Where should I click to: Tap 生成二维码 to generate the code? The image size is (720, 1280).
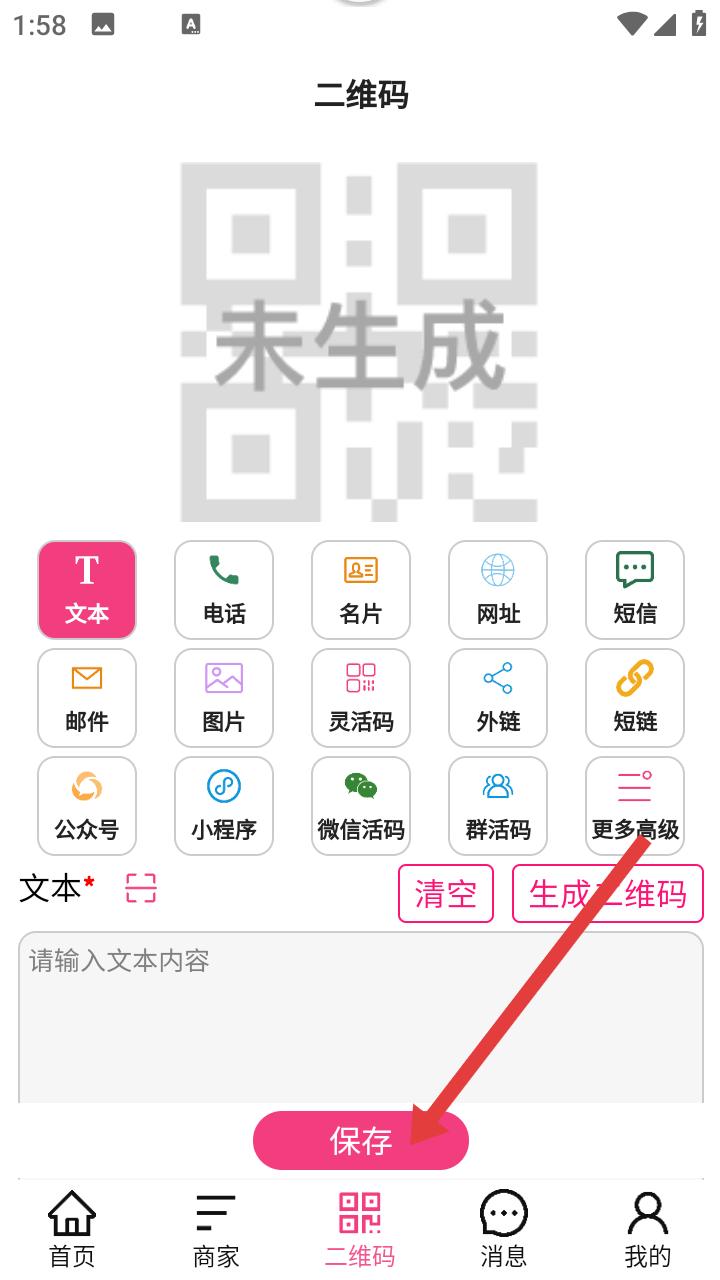(x=608, y=893)
